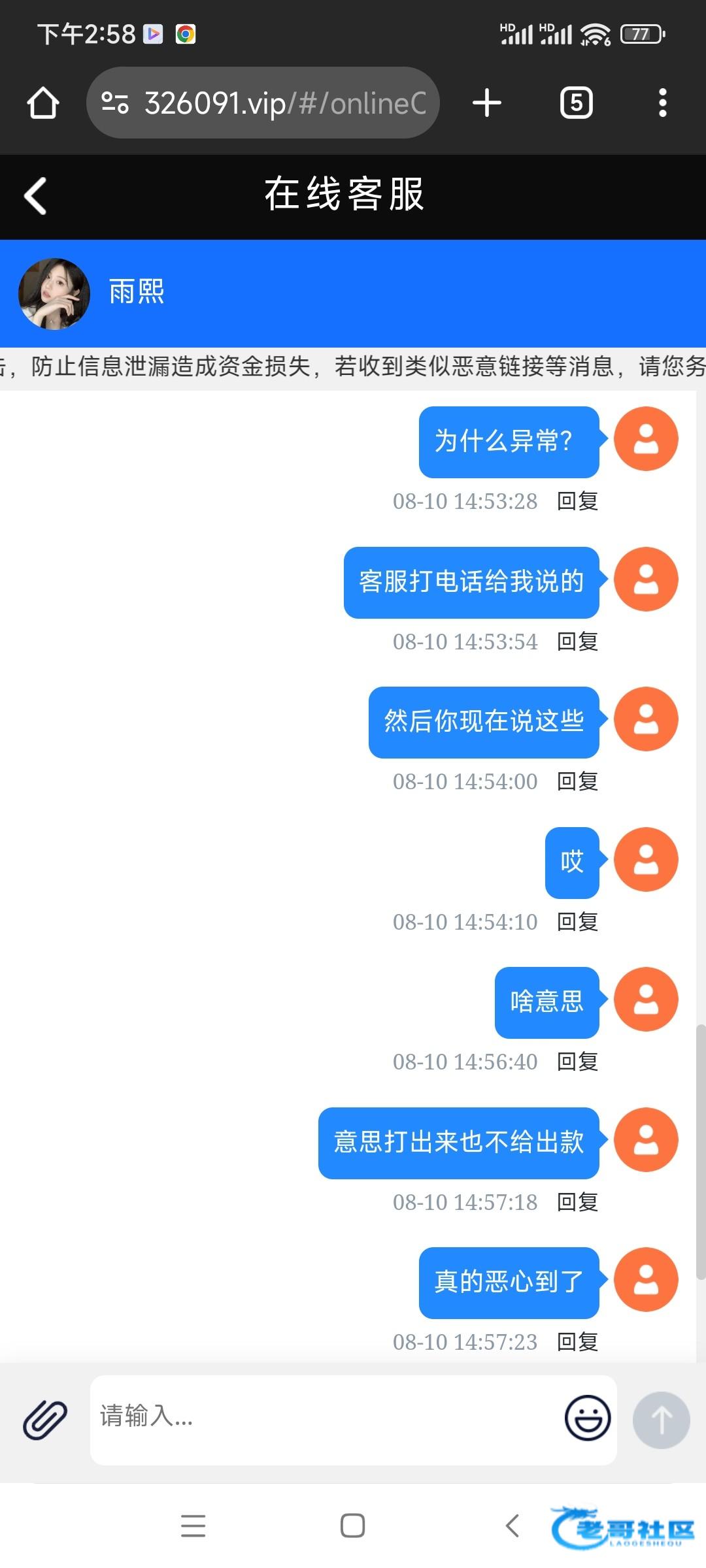The width and height of the screenshot is (706, 1568).
Task: Reply to 客服打电话给我说的 message
Action: tap(577, 642)
